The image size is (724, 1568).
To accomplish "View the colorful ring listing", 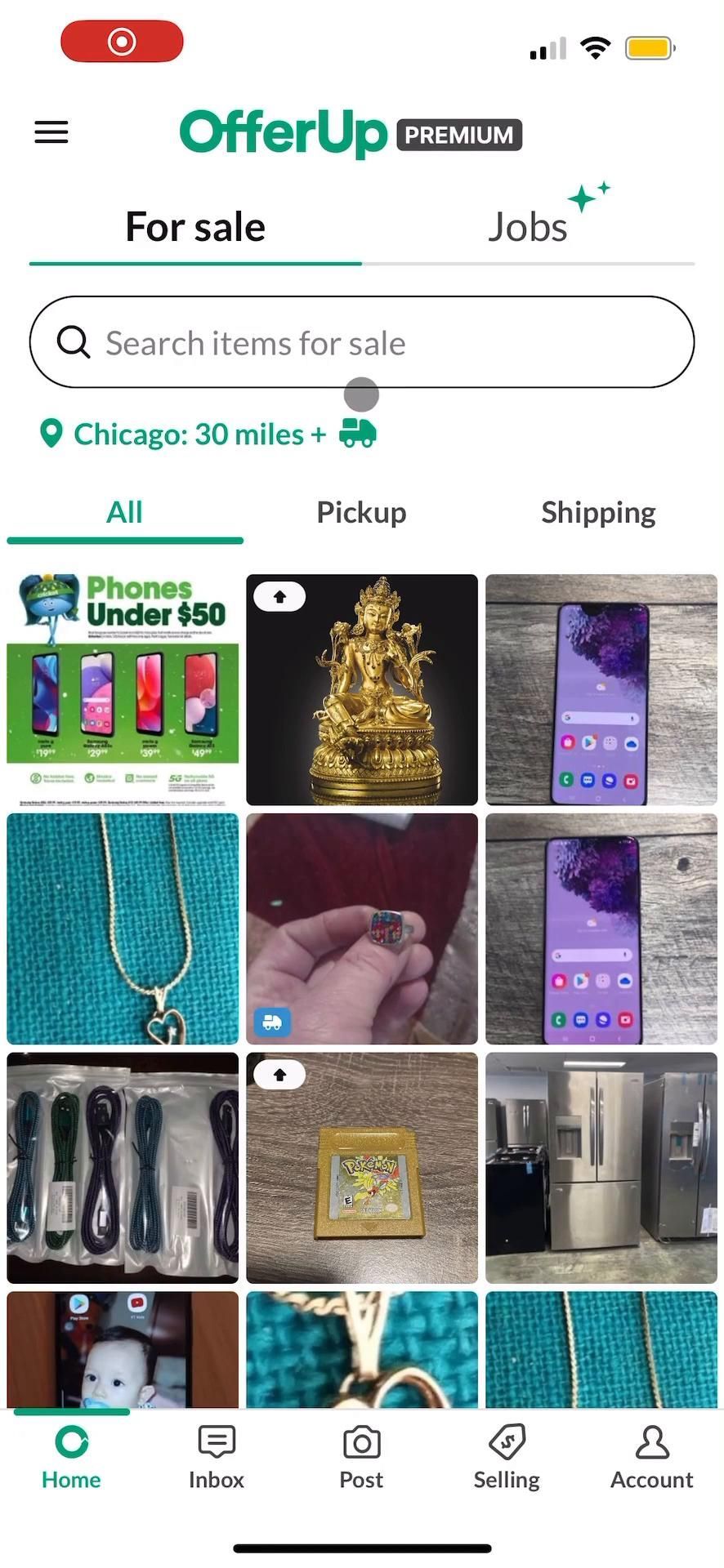I will point(361,929).
